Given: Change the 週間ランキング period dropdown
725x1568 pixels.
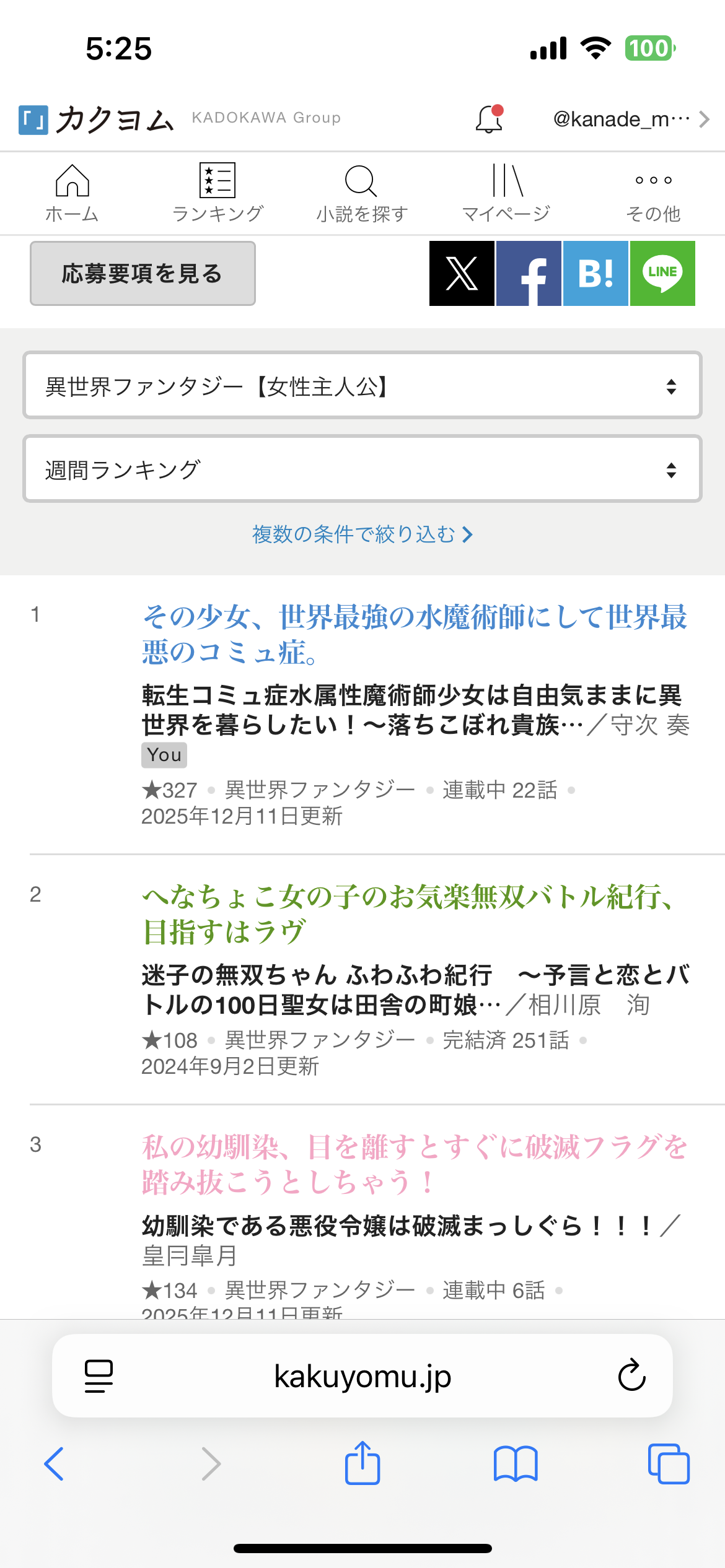Looking at the screenshot, I should (x=362, y=469).
